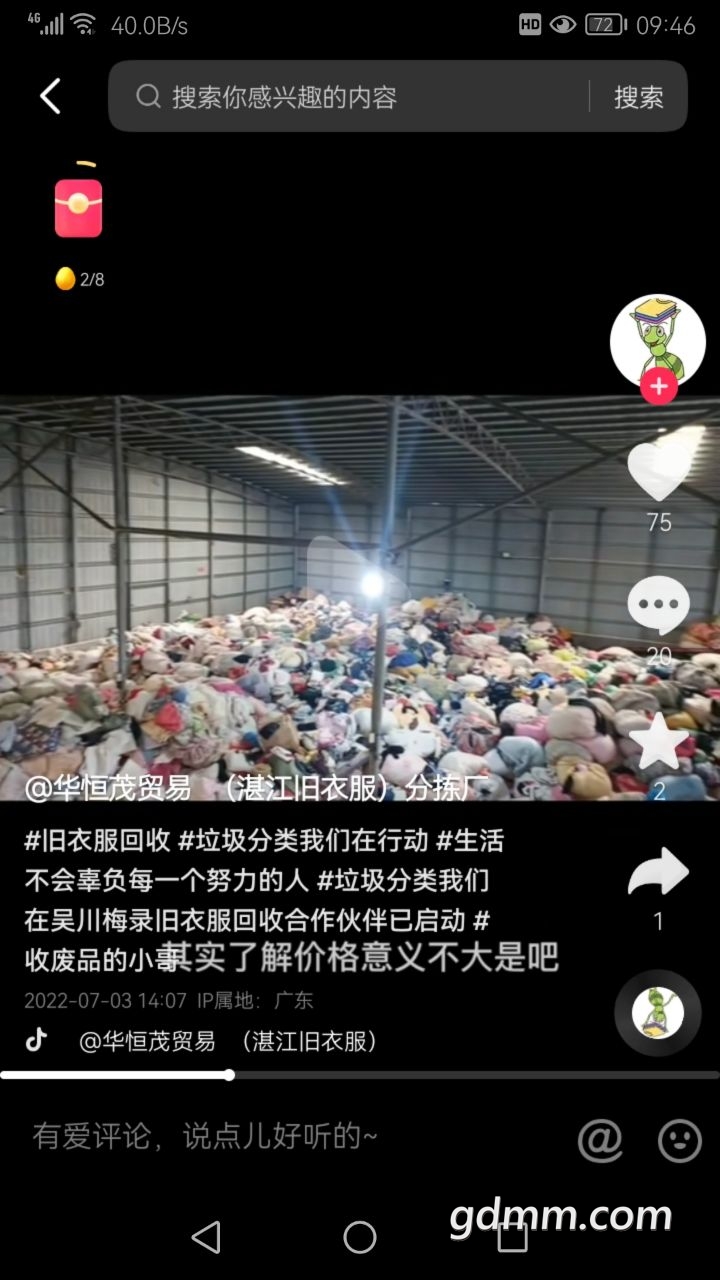Like this video with the heart
This screenshot has height=1280, width=720.
(x=658, y=470)
